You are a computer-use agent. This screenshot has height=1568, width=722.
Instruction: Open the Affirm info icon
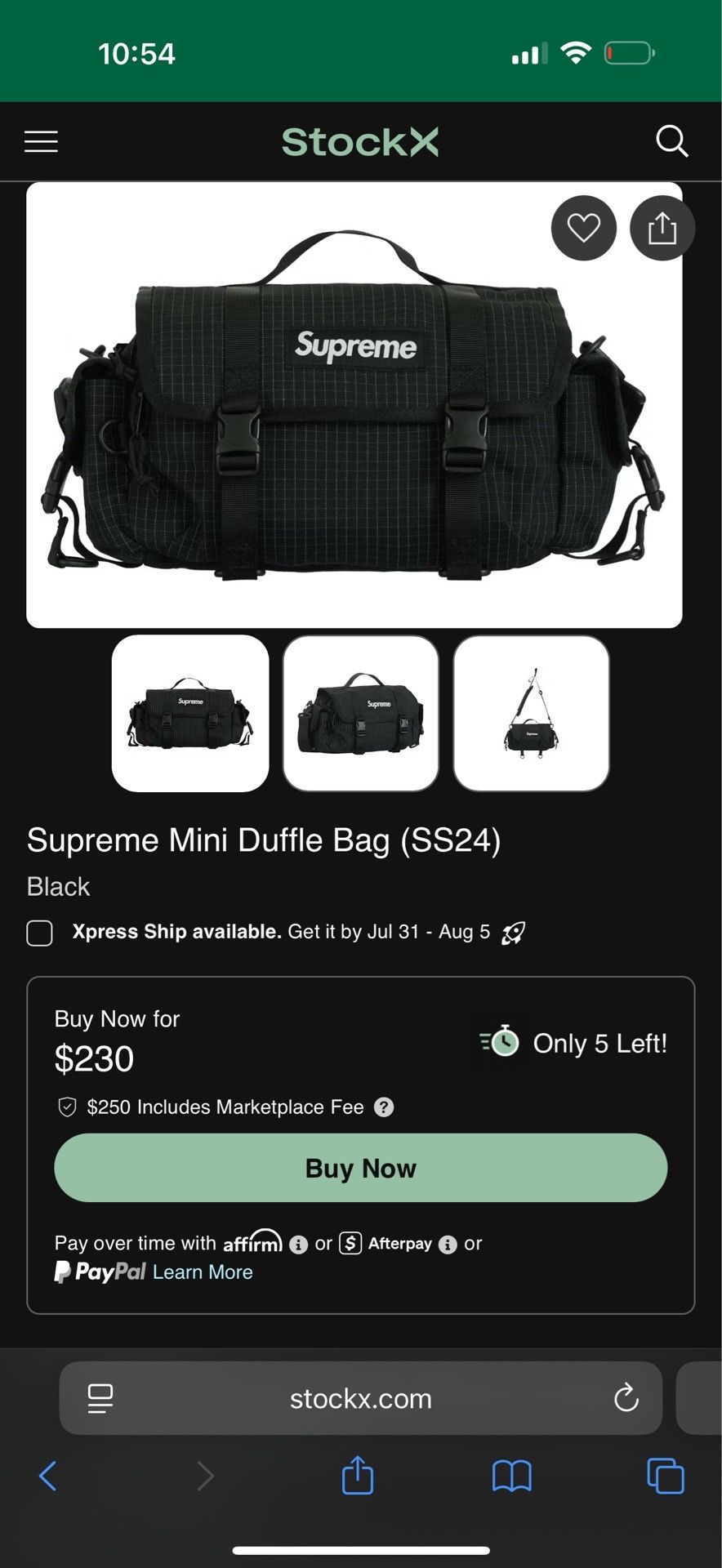click(x=299, y=1245)
